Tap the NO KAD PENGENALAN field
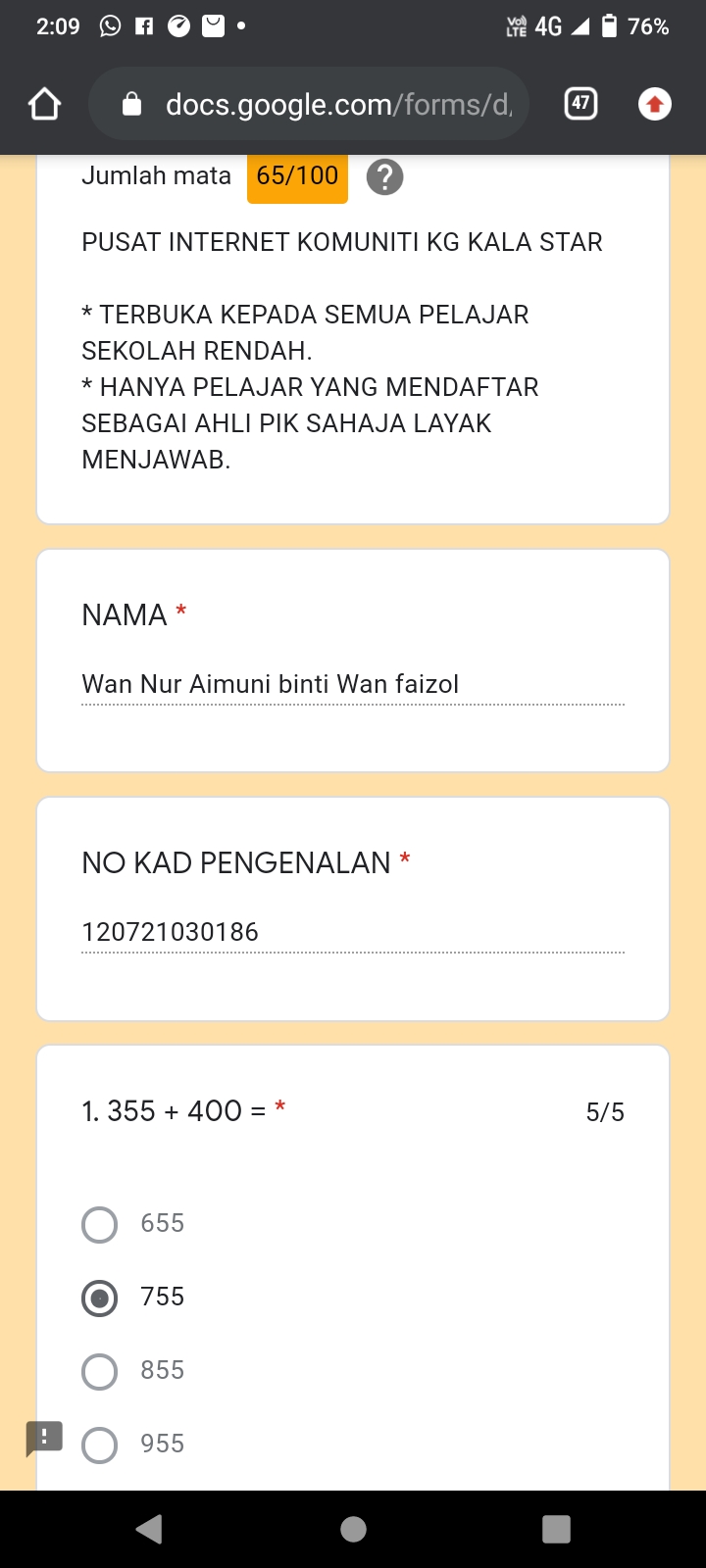 352,932
